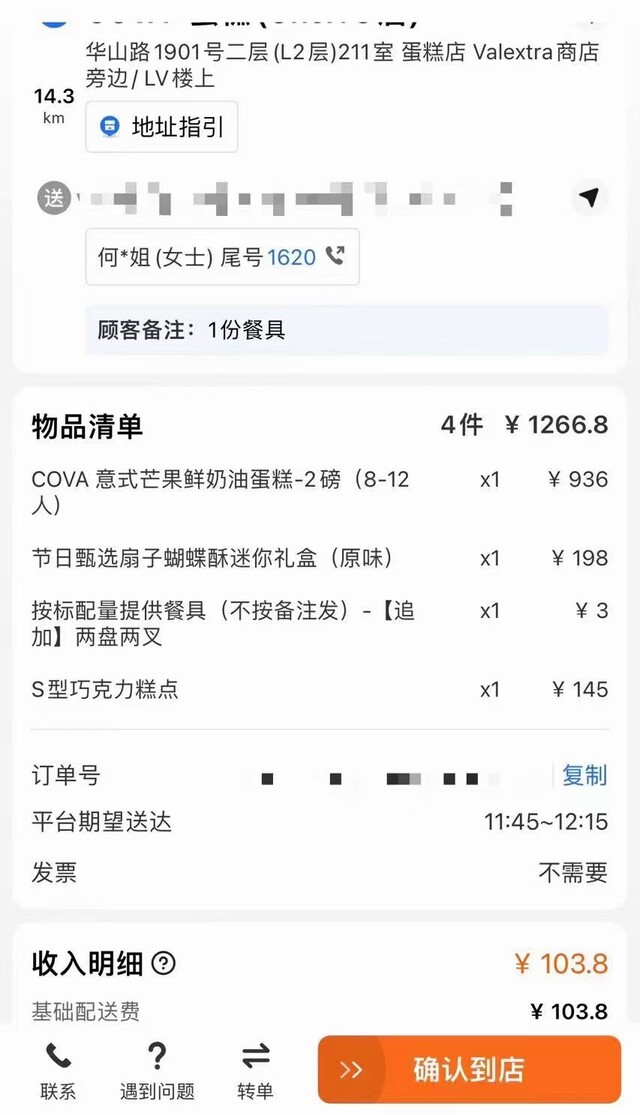Call customer 何*姐 with tail number 1620
640x1115 pixels.
(222, 257)
